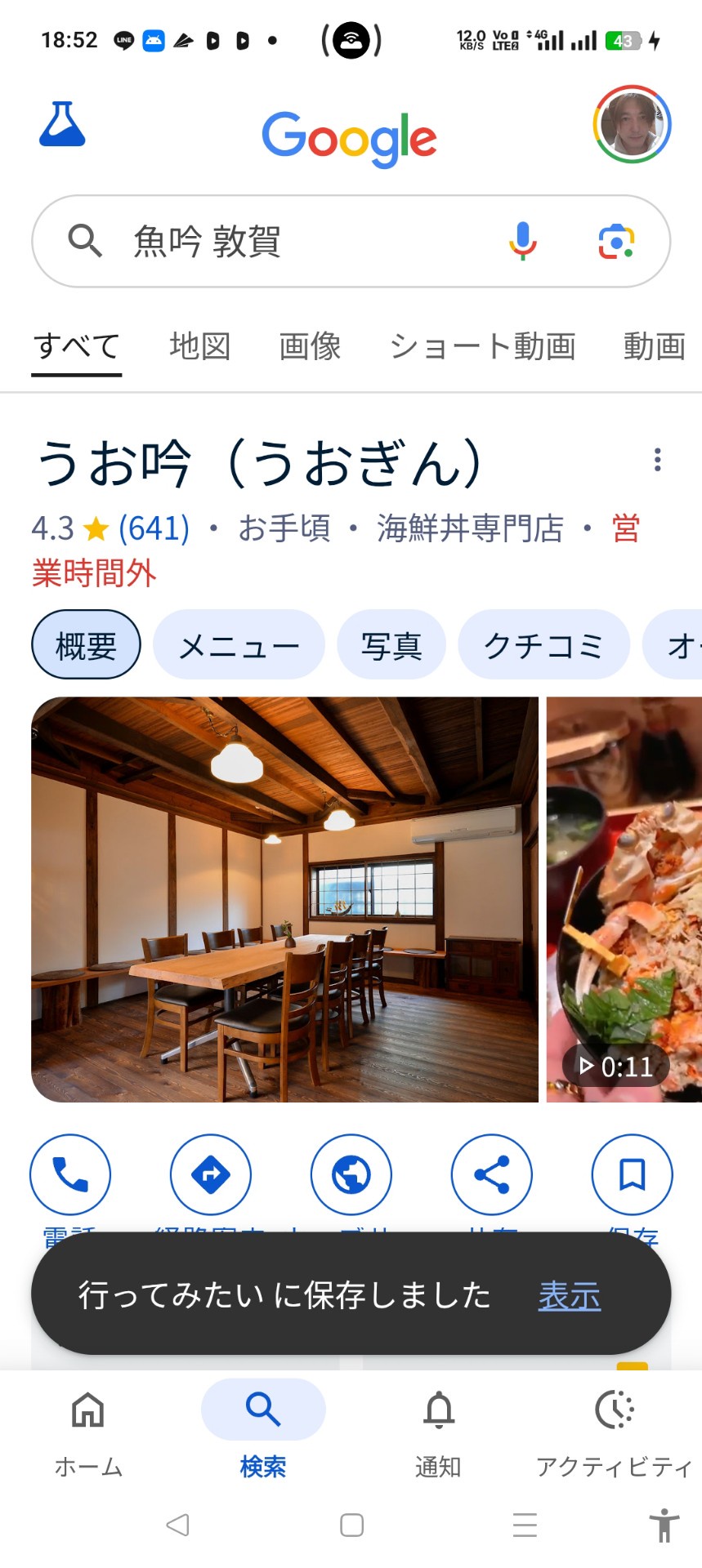Switch to the ショート動画 tab

[482, 346]
